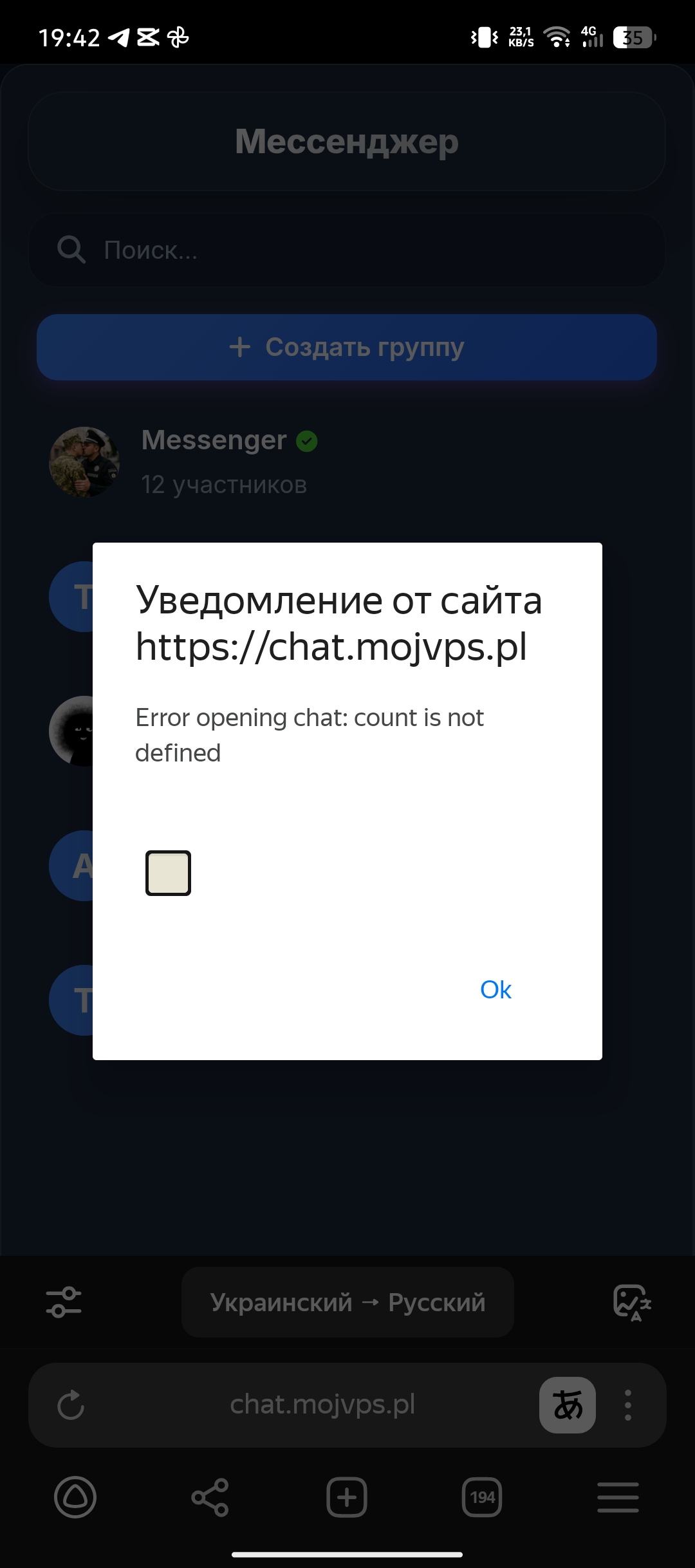Open the browser main menu
Screen dimensions: 695x1568
[618, 1497]
